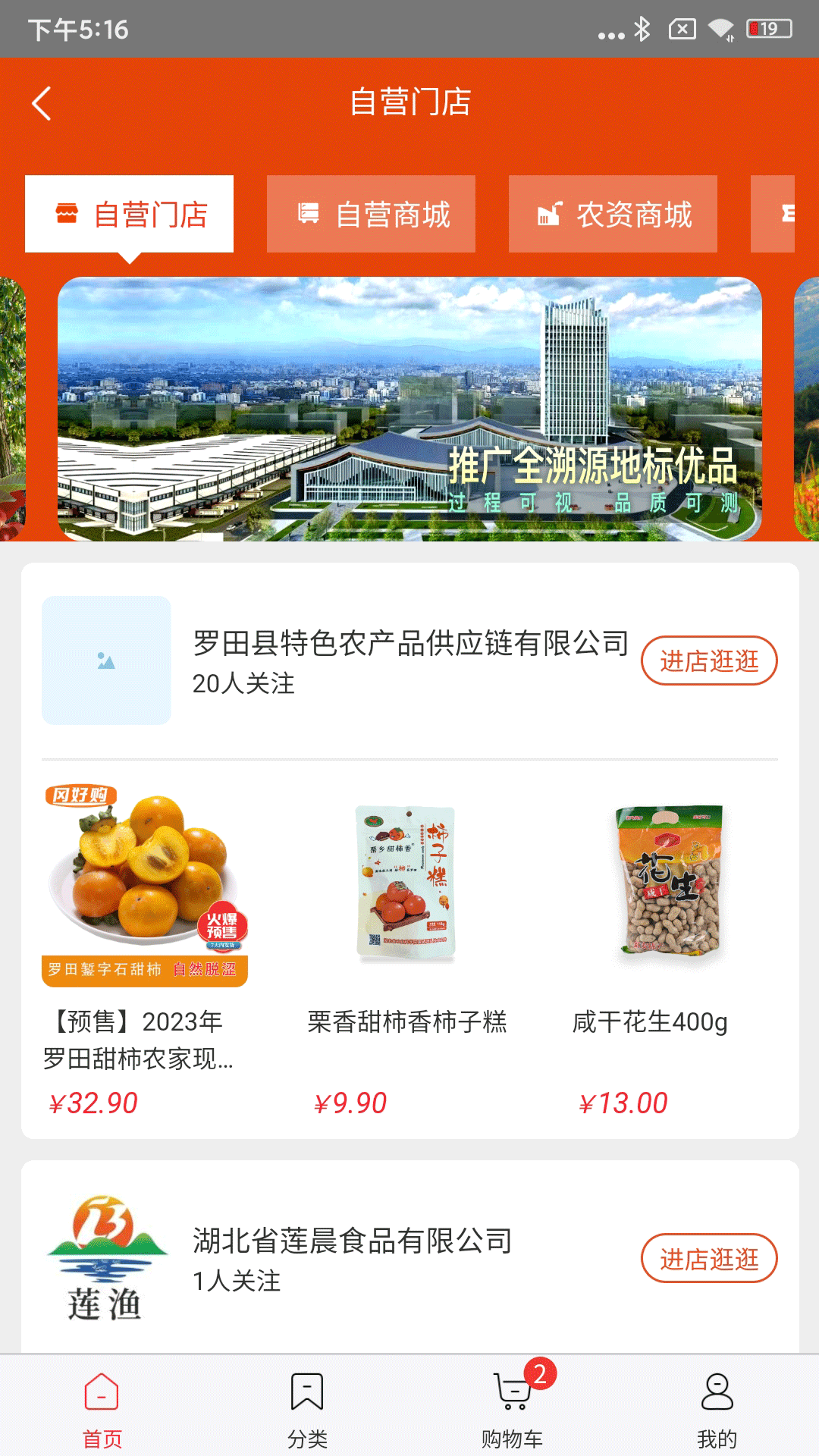Switch to the 自营商城 tab
The width and height of the screenshot is (819, 1456).
pos(370,214)
